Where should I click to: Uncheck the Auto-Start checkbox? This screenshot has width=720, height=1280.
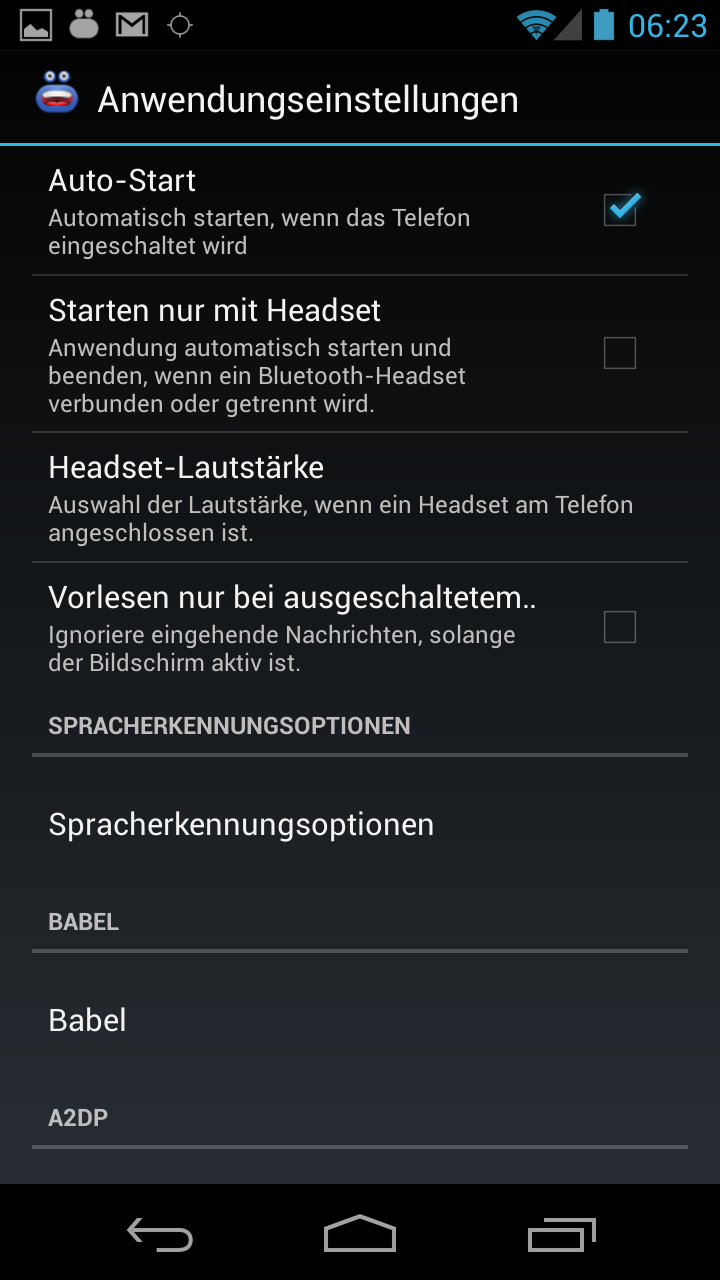(x=620, y=210)
